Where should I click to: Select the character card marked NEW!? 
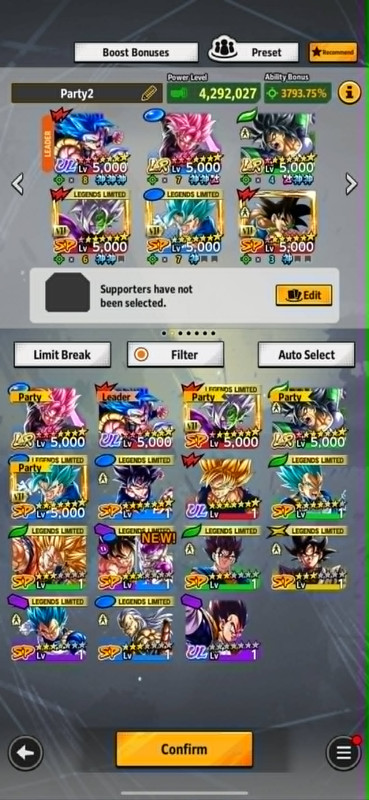coord(134,558)
